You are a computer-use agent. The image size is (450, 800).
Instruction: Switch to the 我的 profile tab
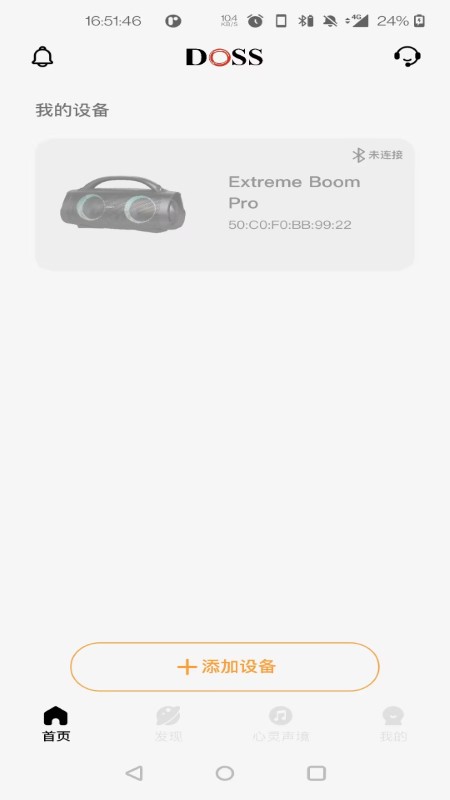(x=393, y=724)
